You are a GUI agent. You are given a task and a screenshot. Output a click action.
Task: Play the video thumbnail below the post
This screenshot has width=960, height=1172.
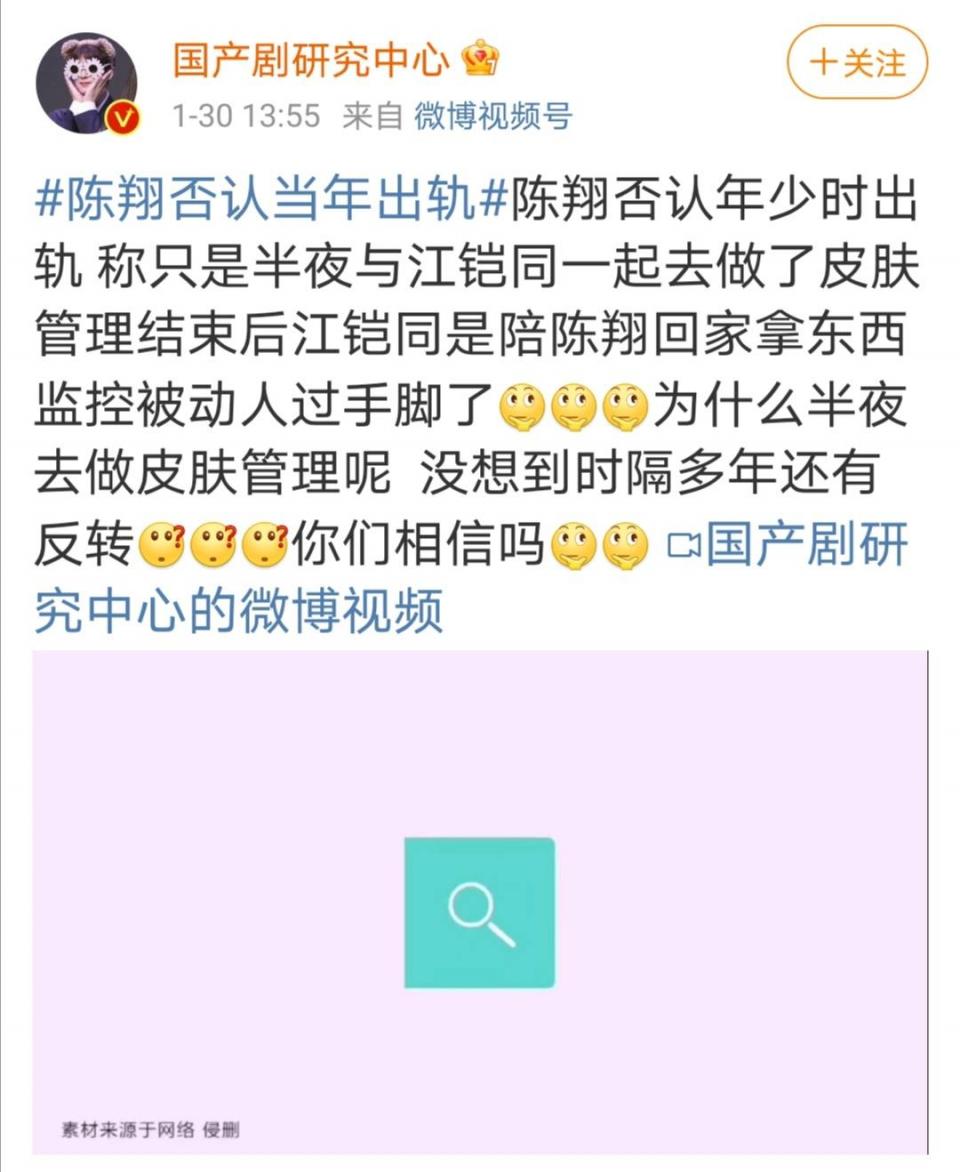[x=479, y=912]
